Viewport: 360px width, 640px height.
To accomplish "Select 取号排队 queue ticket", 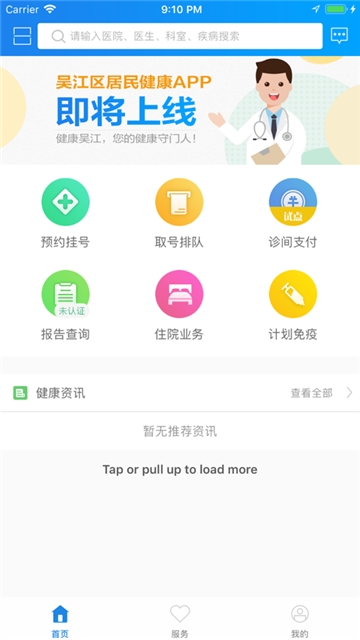I will point(179,213).
